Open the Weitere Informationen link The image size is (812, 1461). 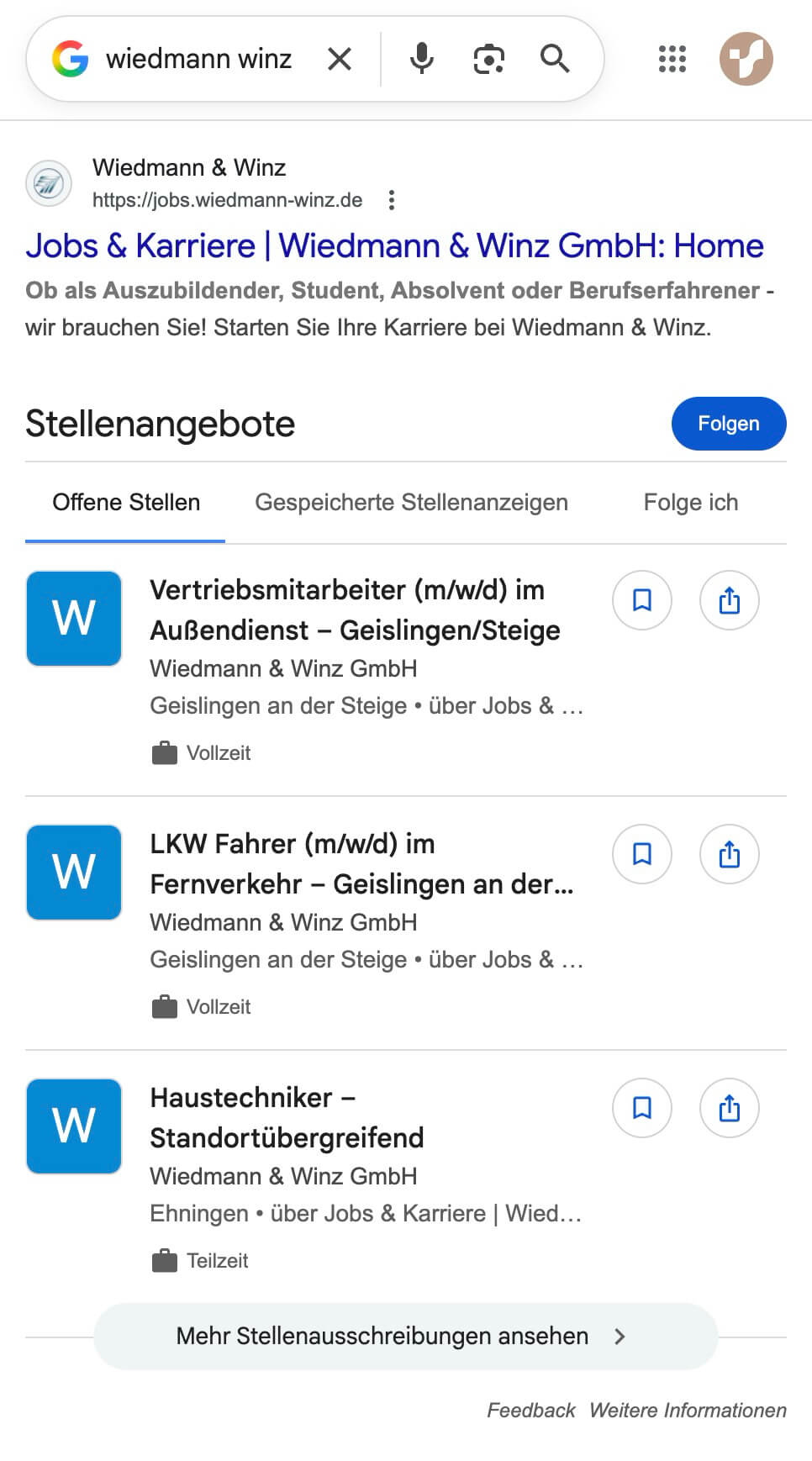(x=688, y=1411)
